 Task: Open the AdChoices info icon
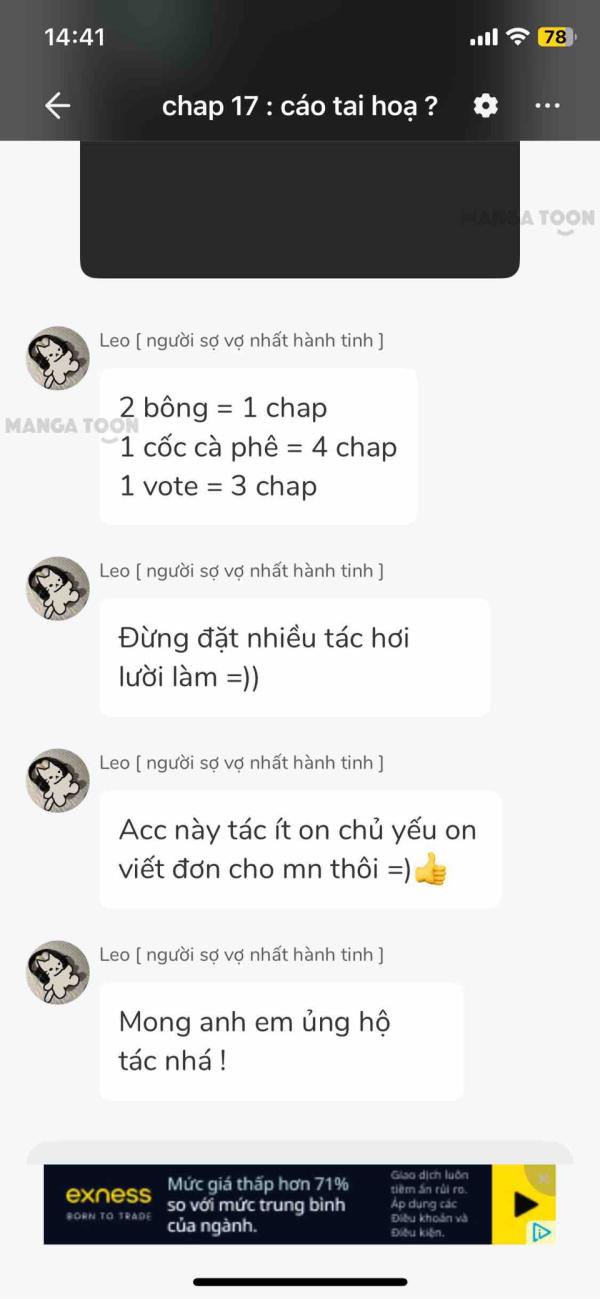tap(541, 1233)
